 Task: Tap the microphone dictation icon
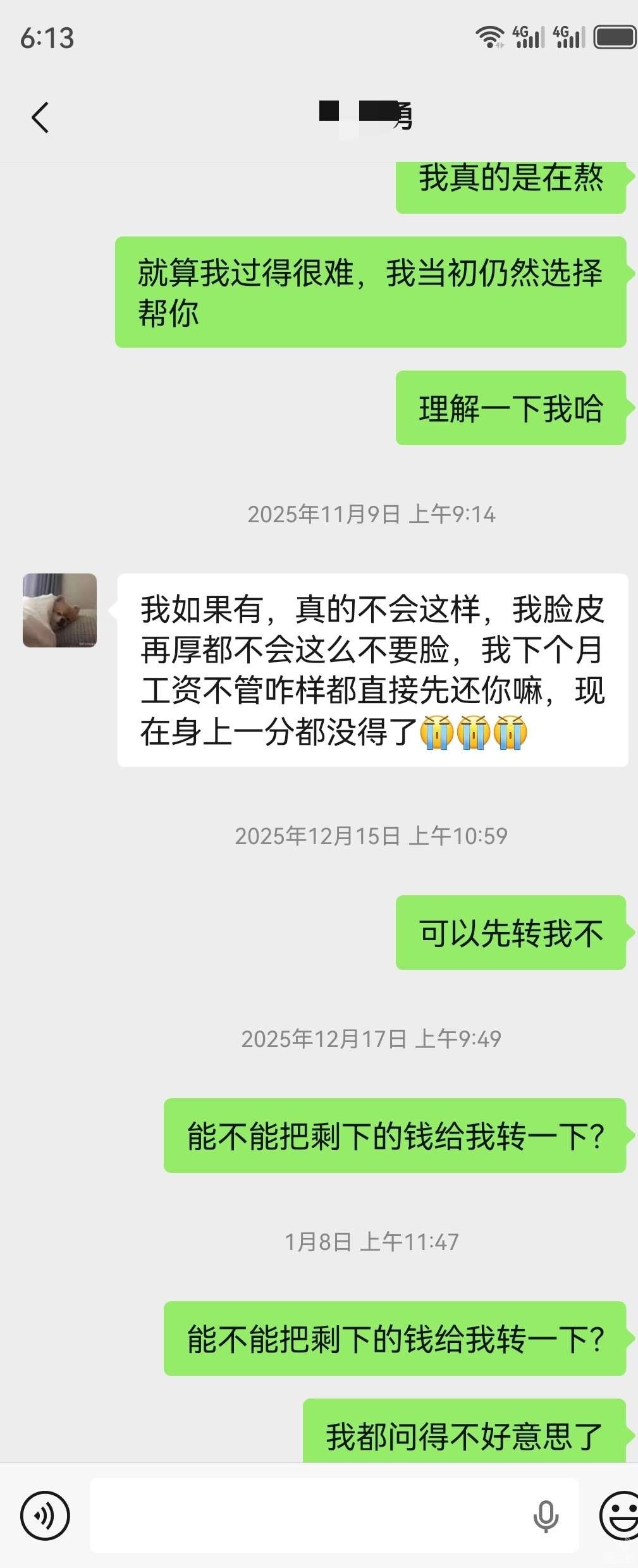coord(546,1516)
